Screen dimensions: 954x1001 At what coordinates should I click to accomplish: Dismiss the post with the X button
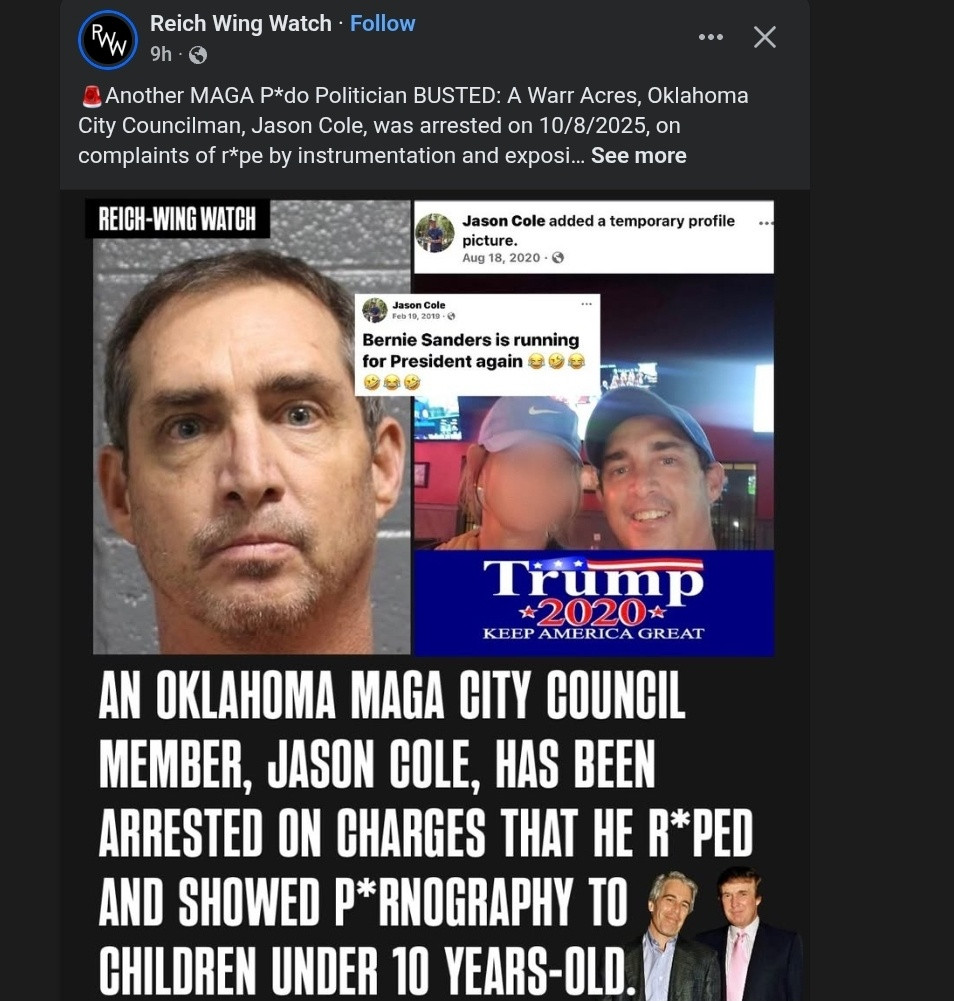point(765,37)
